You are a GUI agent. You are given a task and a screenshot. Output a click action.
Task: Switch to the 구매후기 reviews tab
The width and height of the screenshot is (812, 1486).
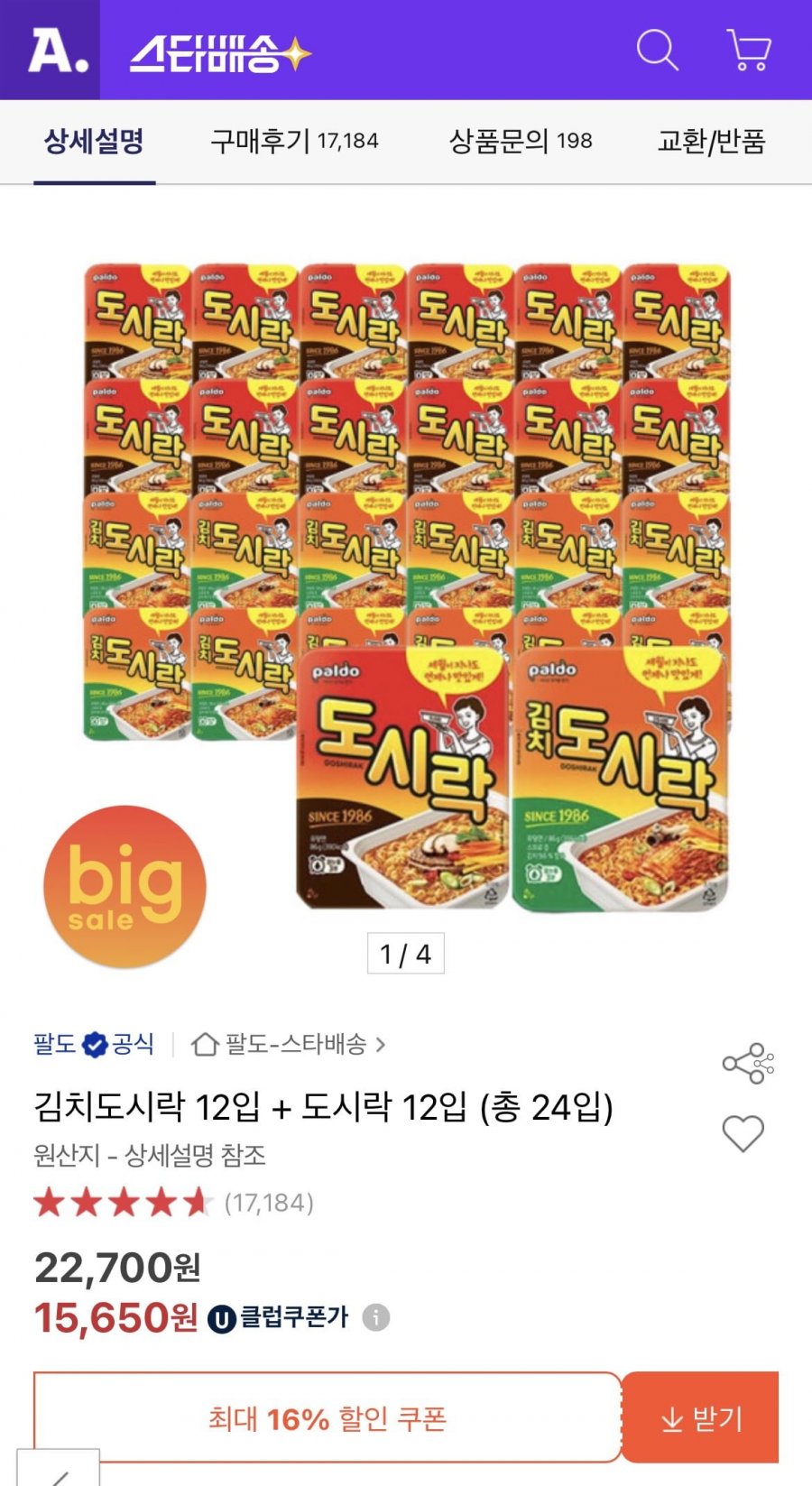(294, 141)
